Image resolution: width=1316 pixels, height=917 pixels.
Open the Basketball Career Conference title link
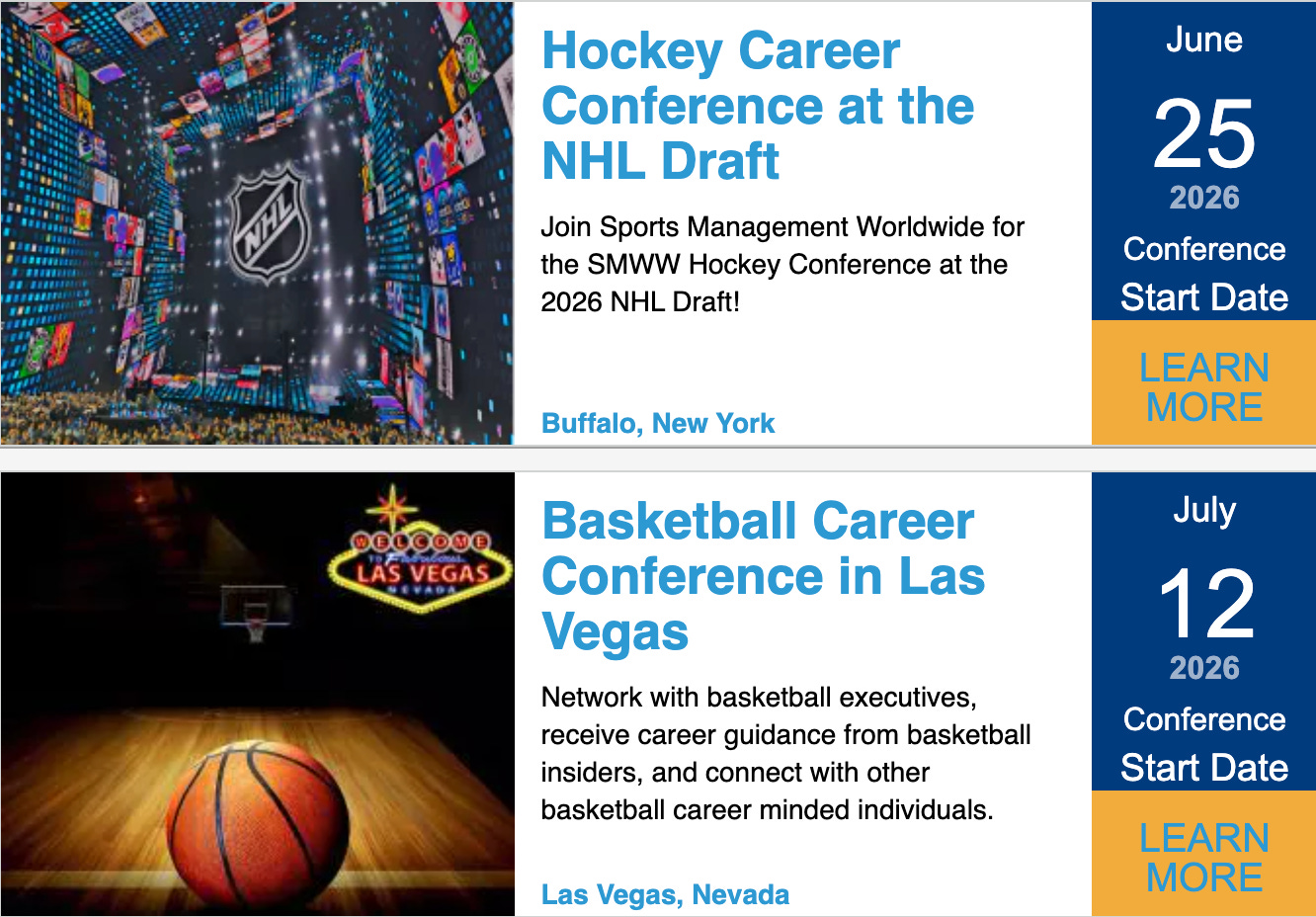click(764, 577)
